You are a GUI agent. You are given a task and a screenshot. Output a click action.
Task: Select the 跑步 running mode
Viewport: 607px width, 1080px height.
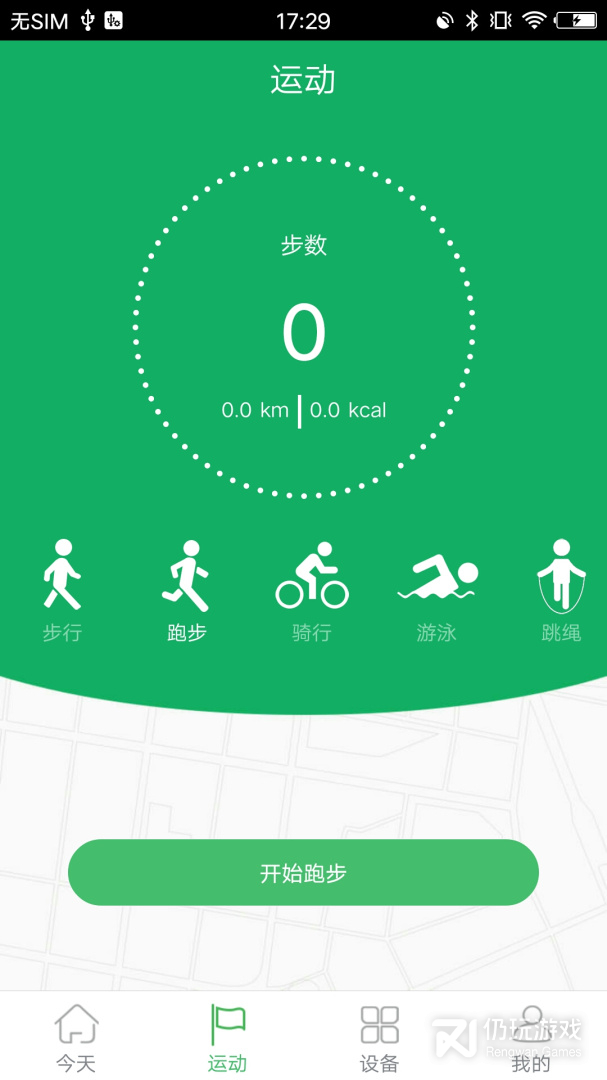point(187,590)
